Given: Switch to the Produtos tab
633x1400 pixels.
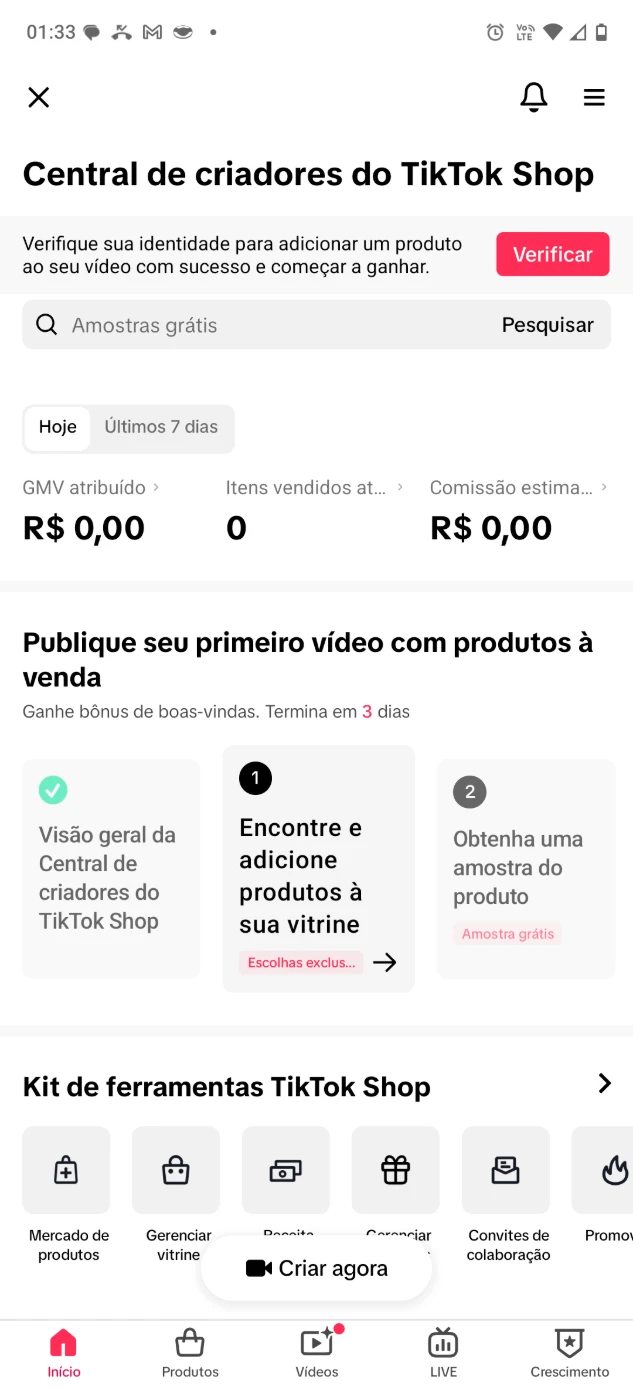Looking at the screenshot, I should (x=190, y=1353).
